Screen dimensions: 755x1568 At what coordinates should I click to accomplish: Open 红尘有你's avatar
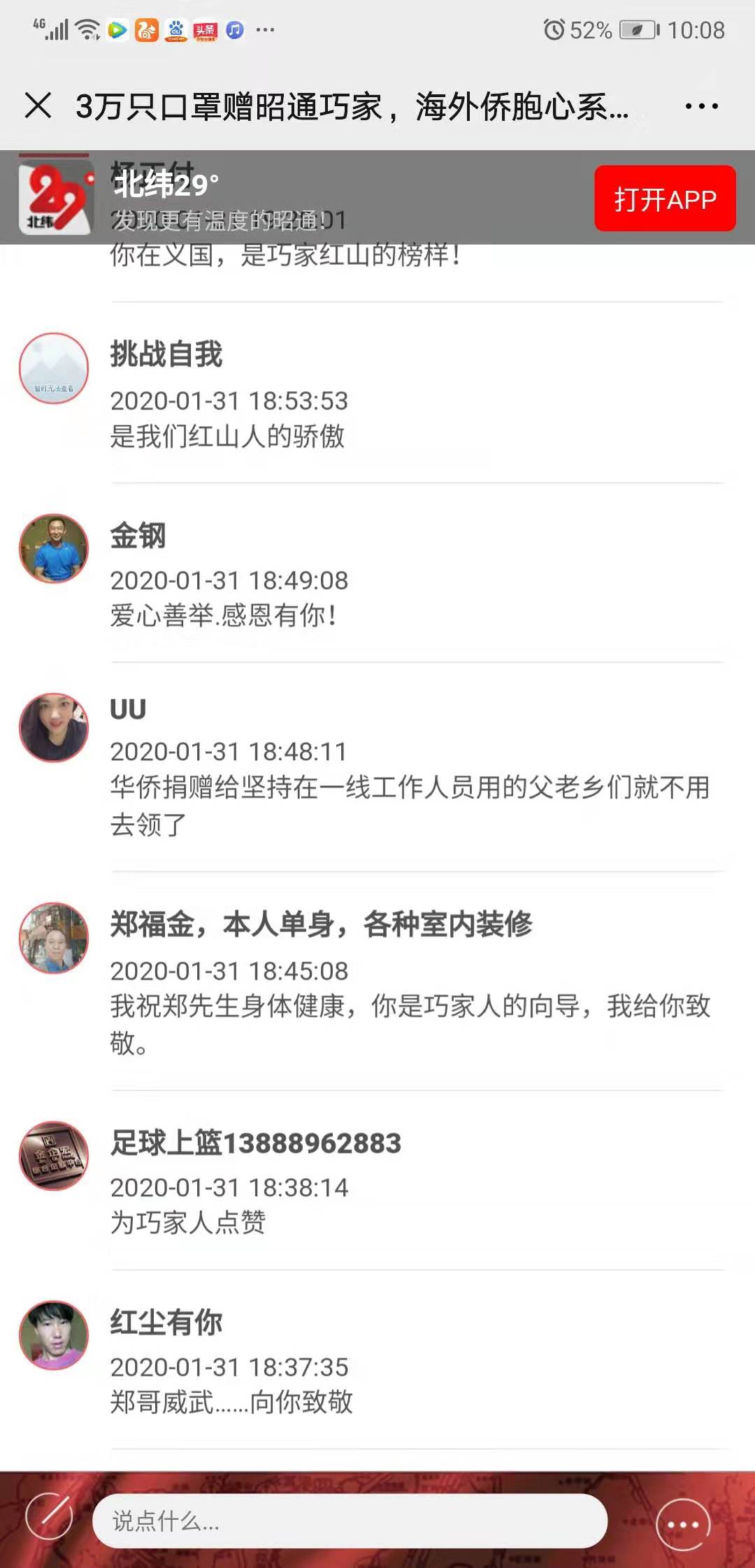(54, 1335)
